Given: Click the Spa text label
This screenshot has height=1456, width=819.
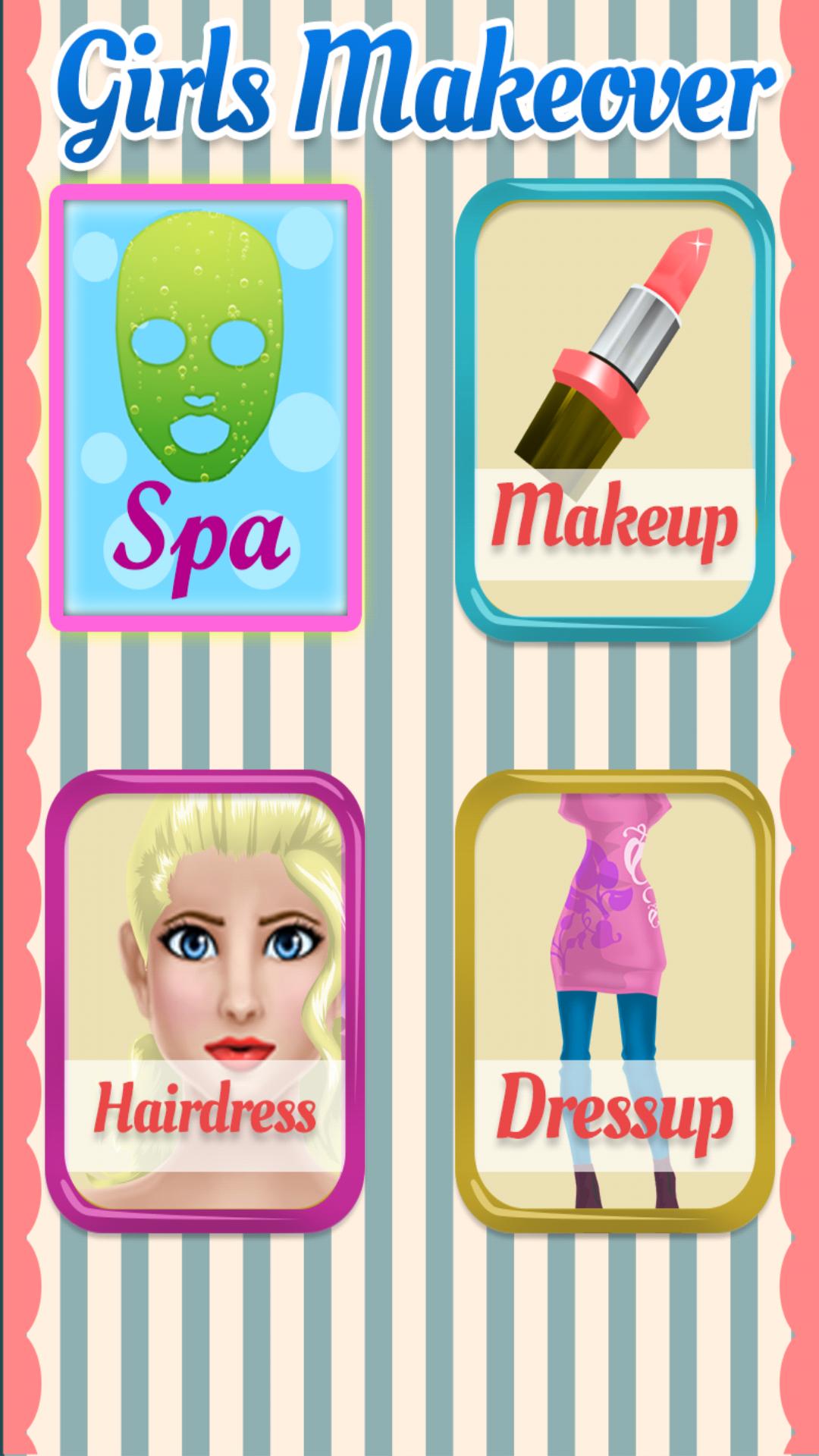Looking at the screenshot, I should [x=206, y=531].
